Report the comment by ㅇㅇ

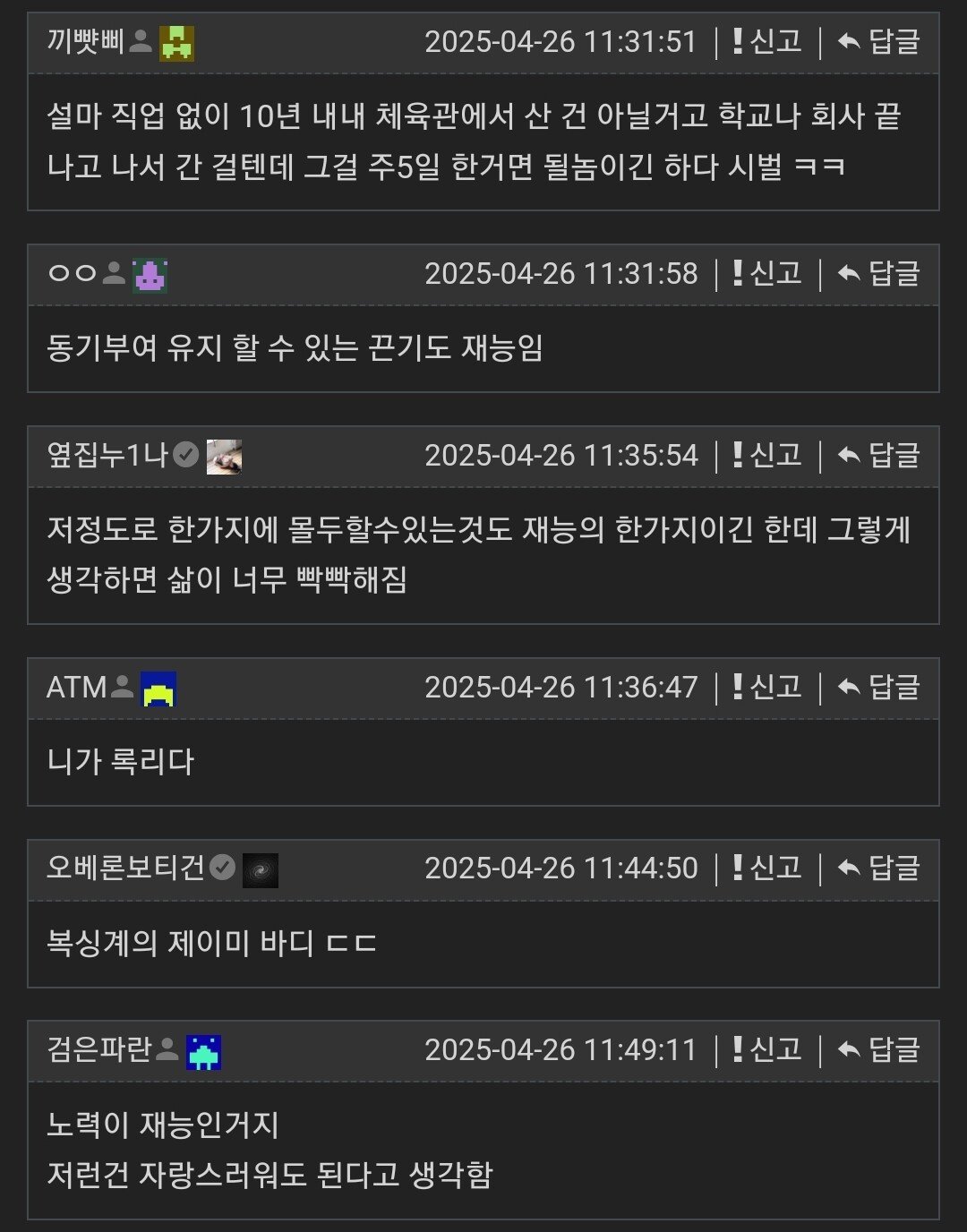766,274
